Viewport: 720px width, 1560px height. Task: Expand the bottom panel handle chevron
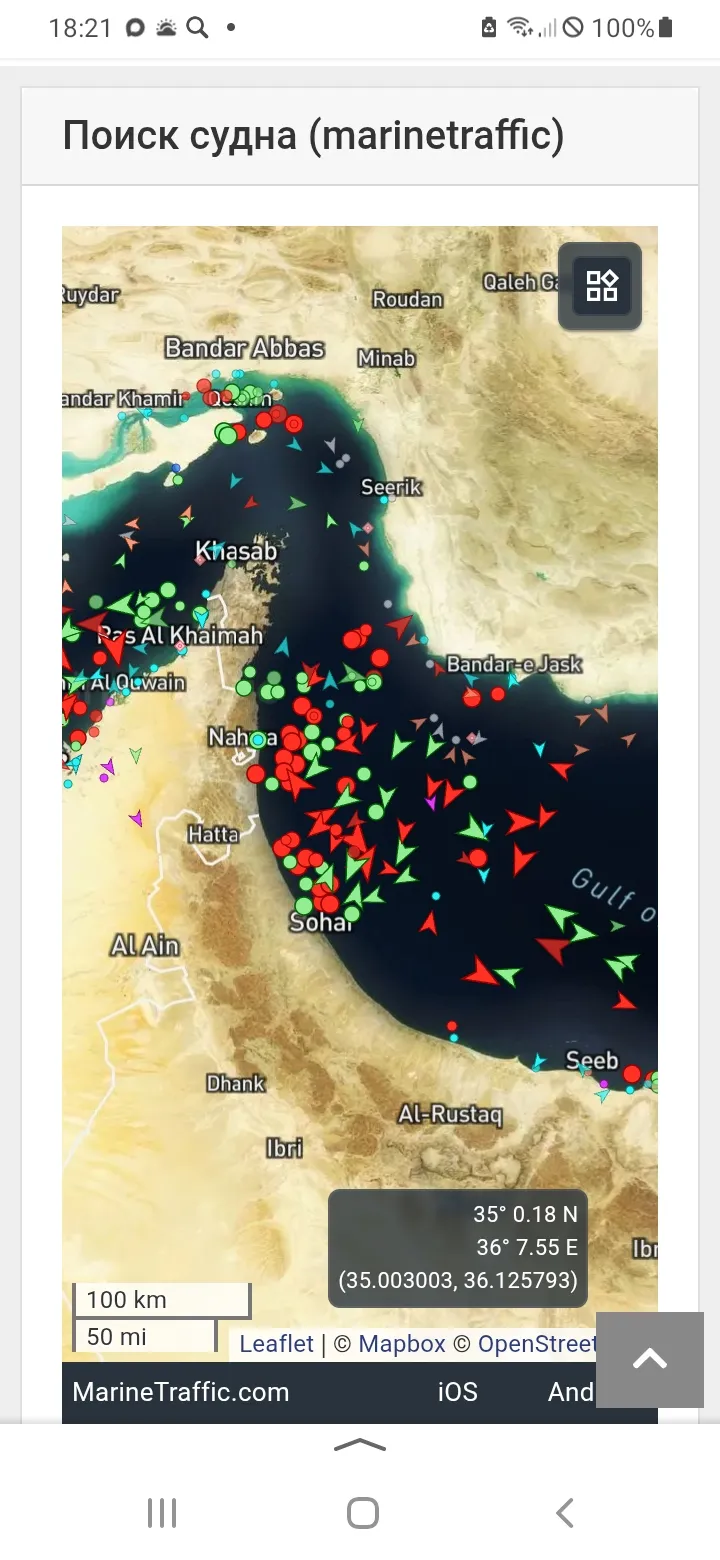[x=360, y=1445]
